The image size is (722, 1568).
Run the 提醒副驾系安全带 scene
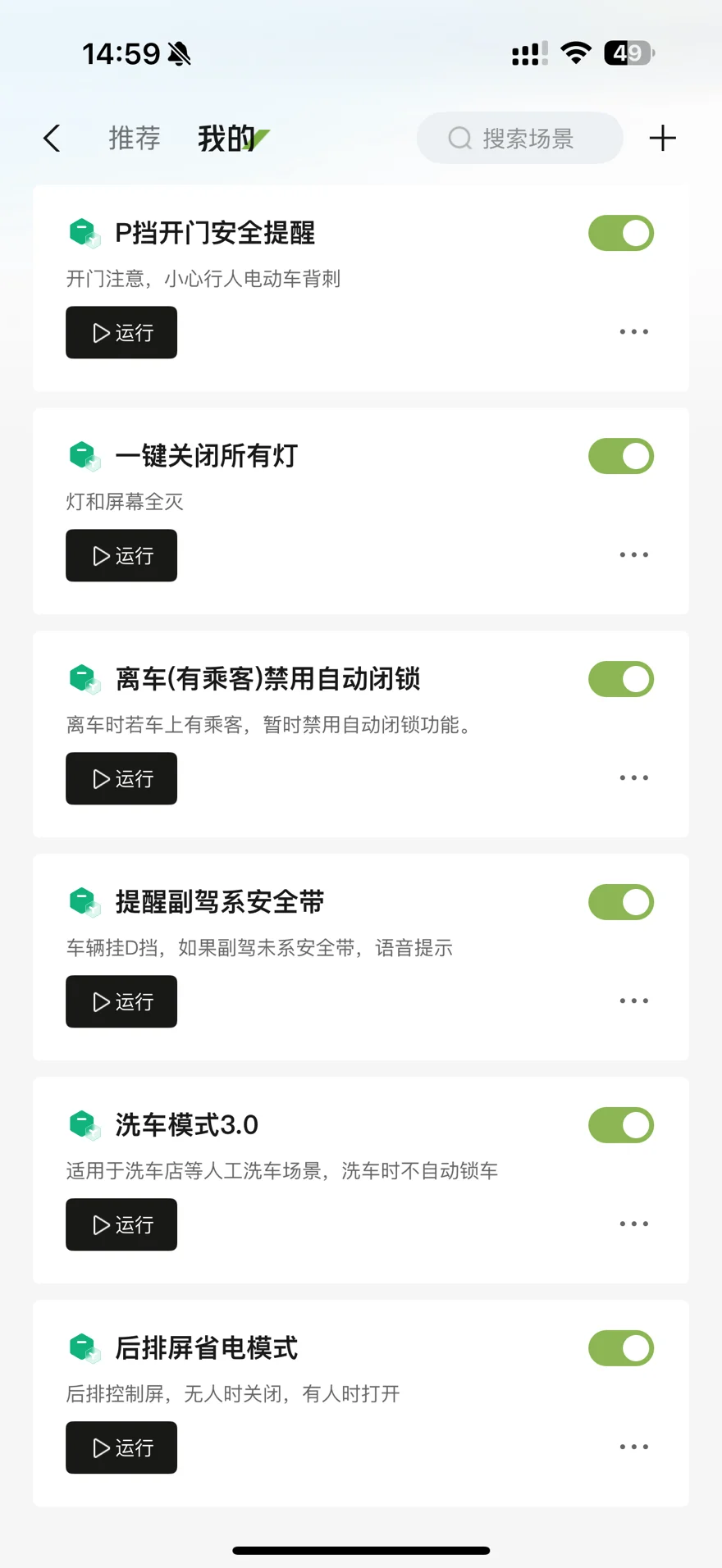pyautogui.click(x=121, y=1001)
